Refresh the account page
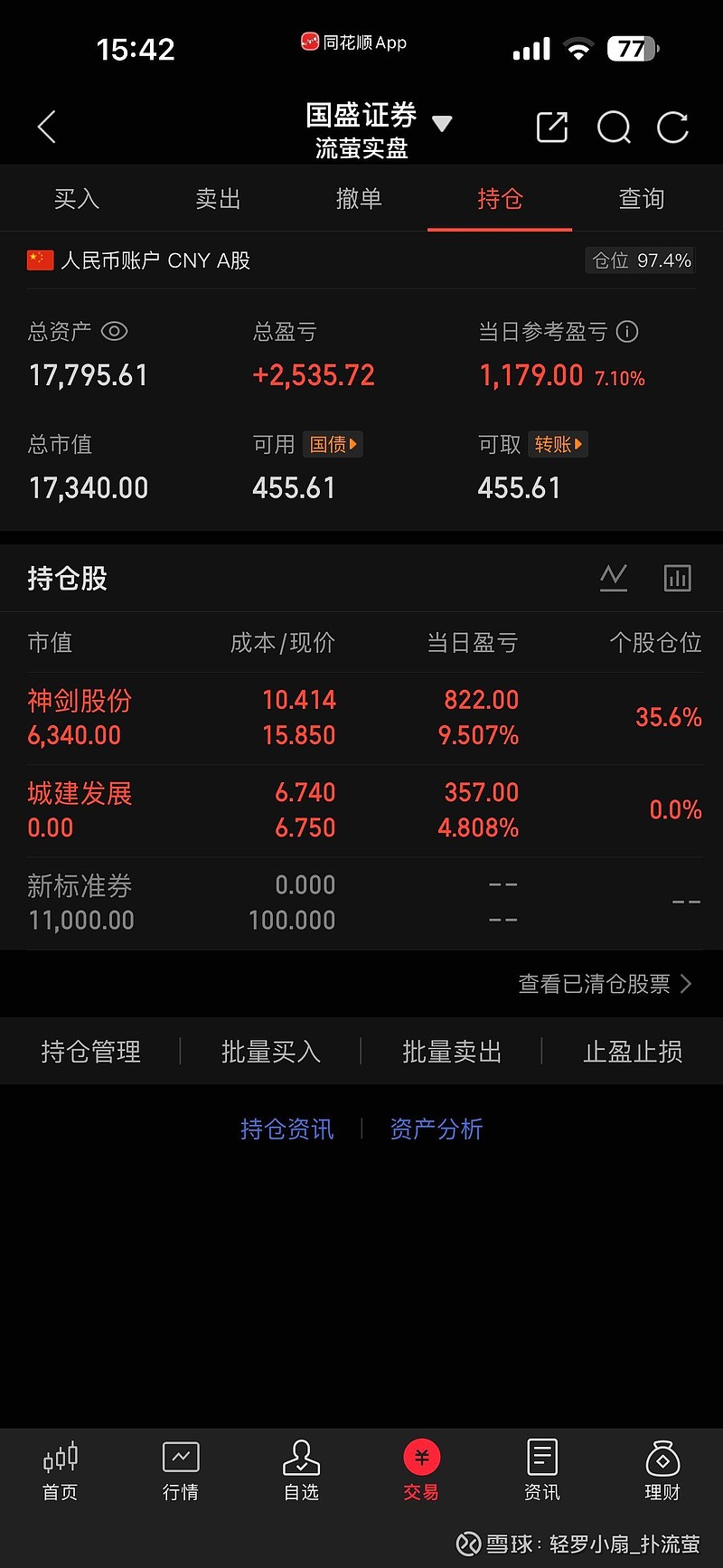Viewport: 723px width, 1568px height. pos(673,128)
